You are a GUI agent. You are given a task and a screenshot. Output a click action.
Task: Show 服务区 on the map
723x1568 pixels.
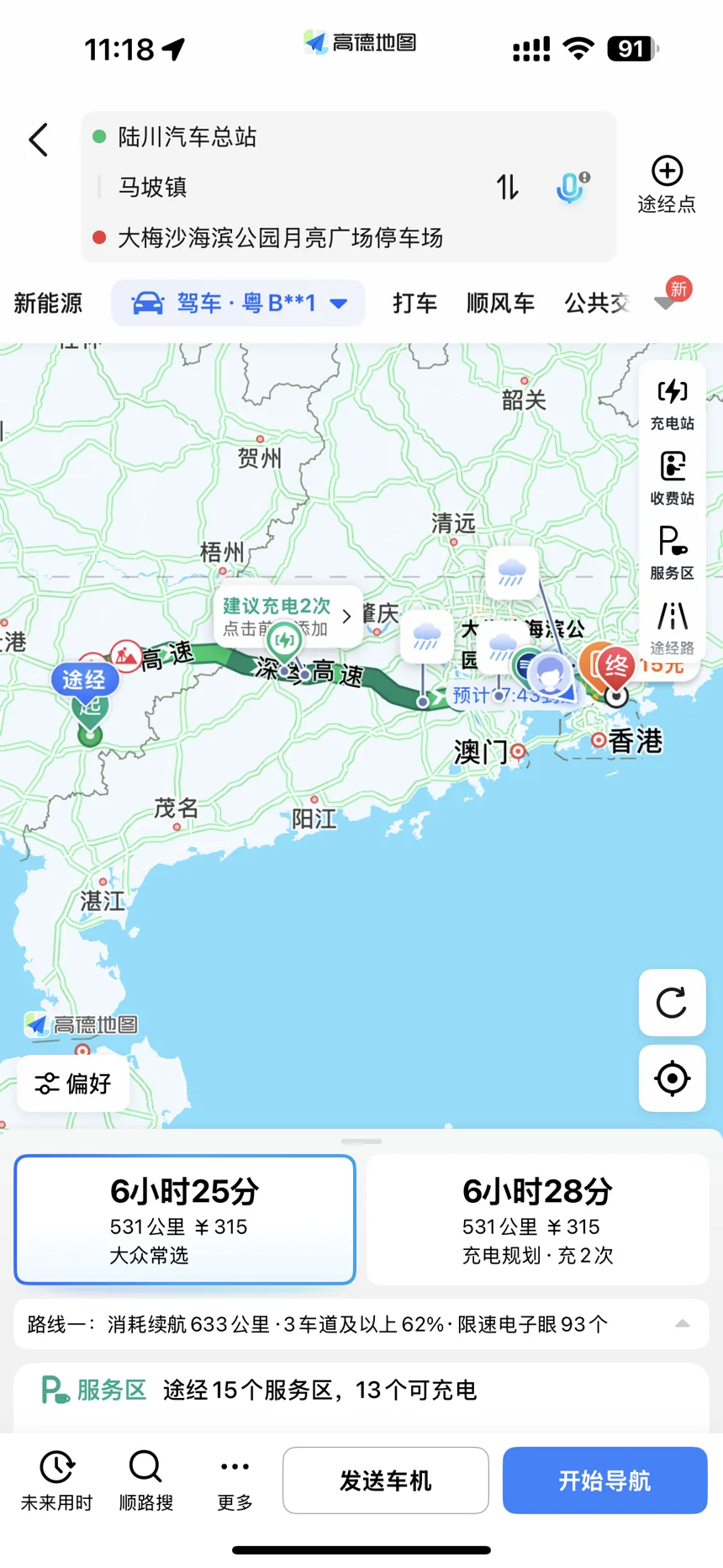[x=672, y=554]
